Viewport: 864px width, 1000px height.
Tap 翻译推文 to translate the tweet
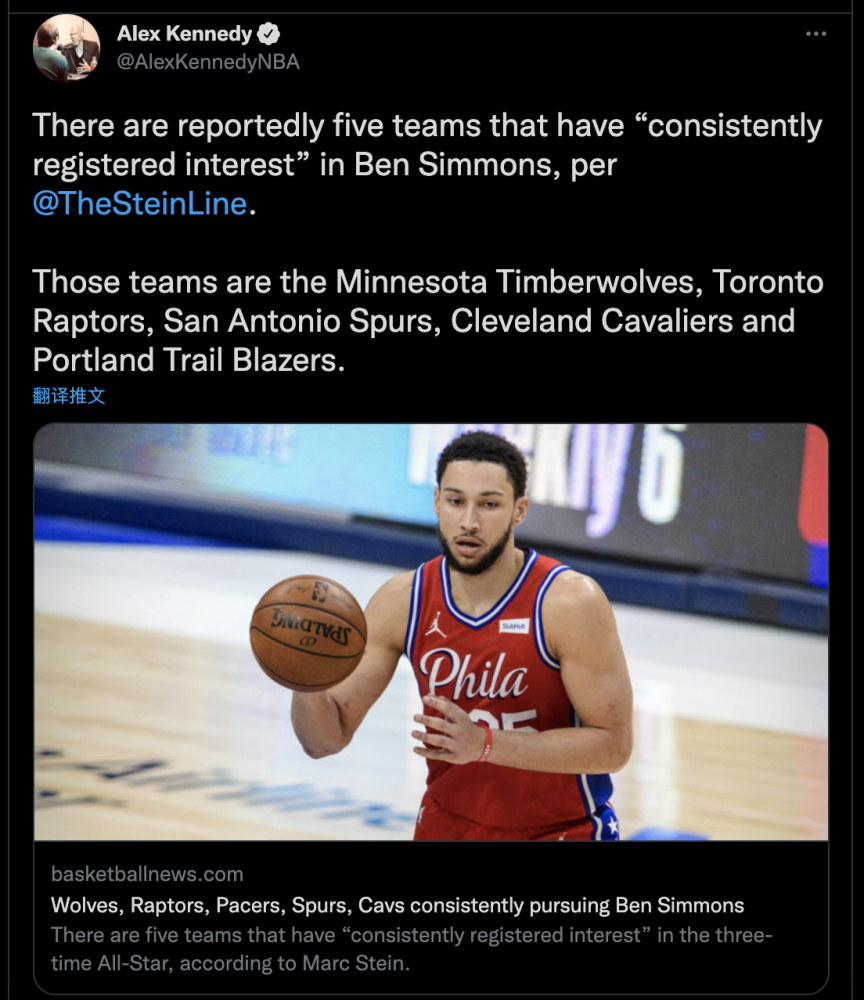point(69,395)
